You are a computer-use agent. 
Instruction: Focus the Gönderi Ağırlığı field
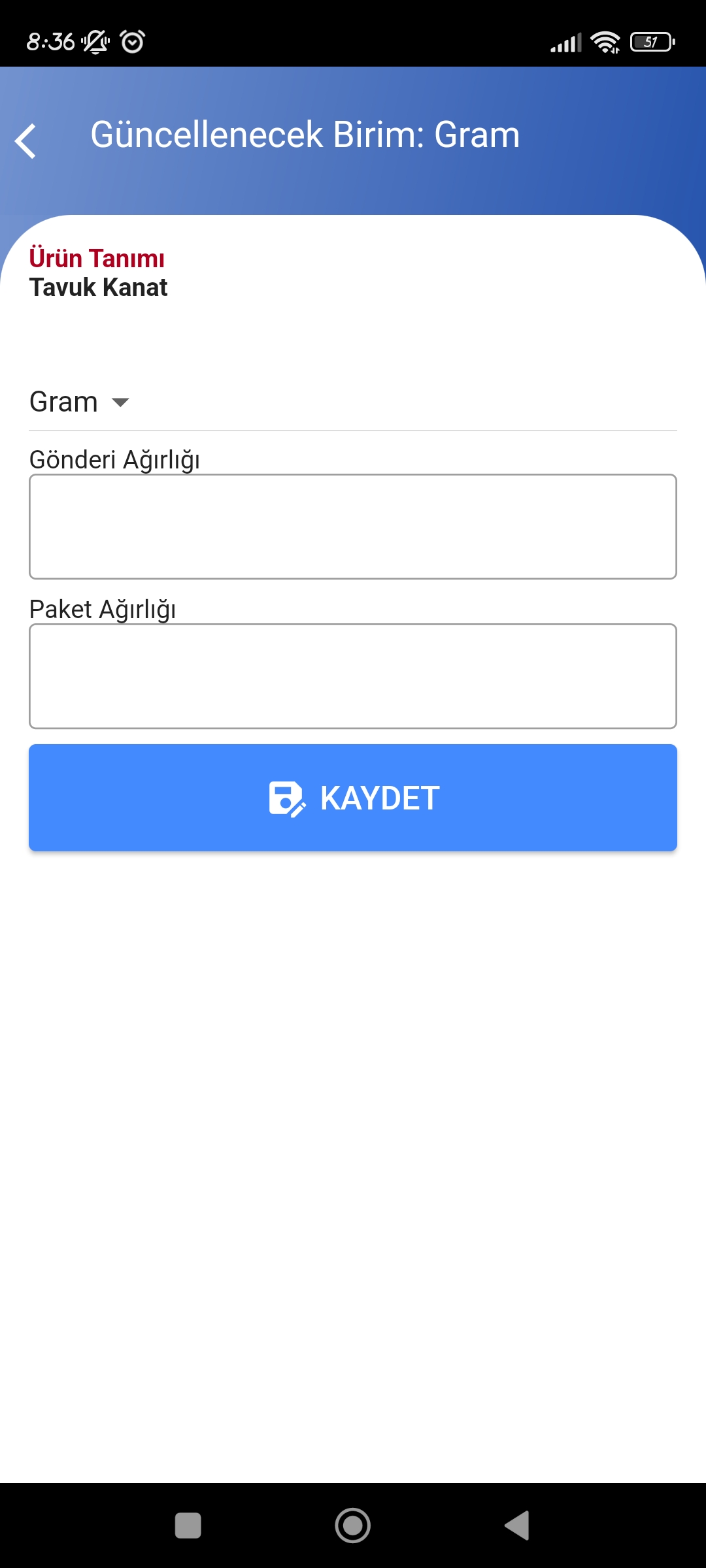click(353, 527)
